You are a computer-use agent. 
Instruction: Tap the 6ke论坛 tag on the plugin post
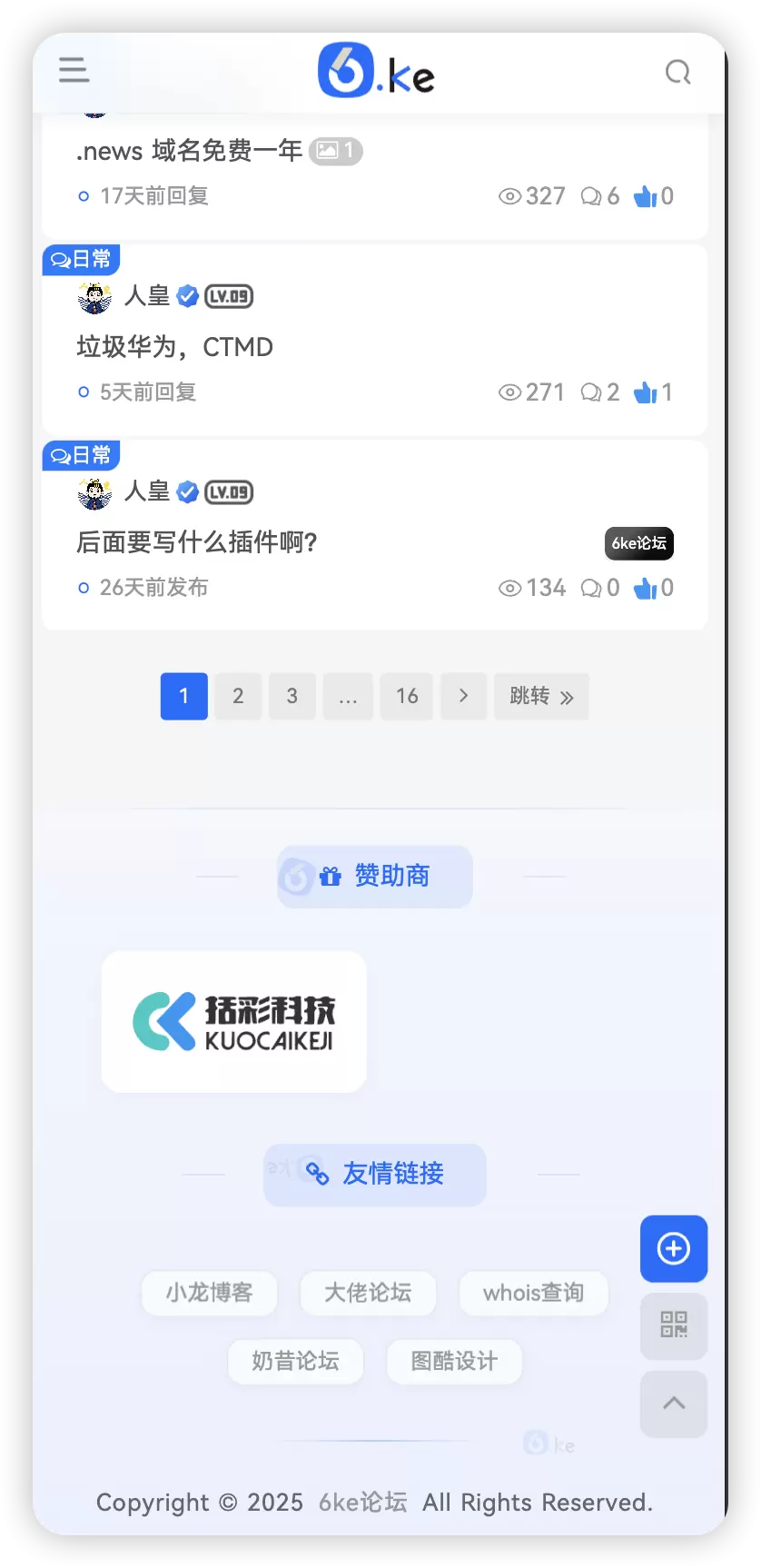click(639, 543)
